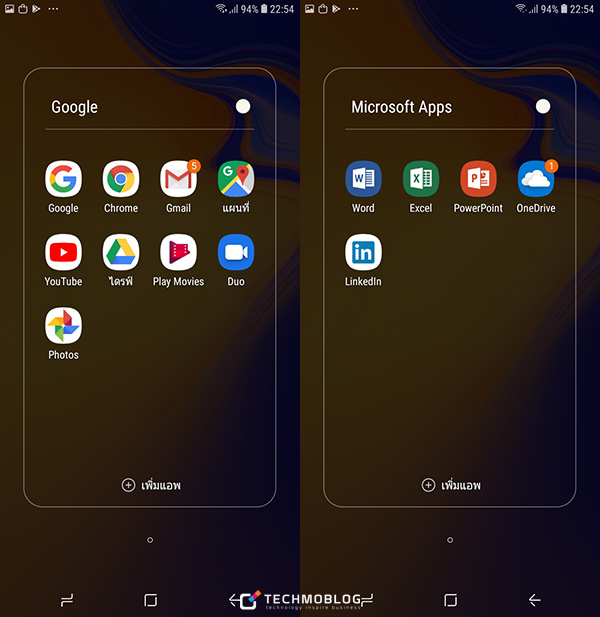This screenshot has height=617, width=600.
Task: Open Microsoft Word
Action: [363, 180]
